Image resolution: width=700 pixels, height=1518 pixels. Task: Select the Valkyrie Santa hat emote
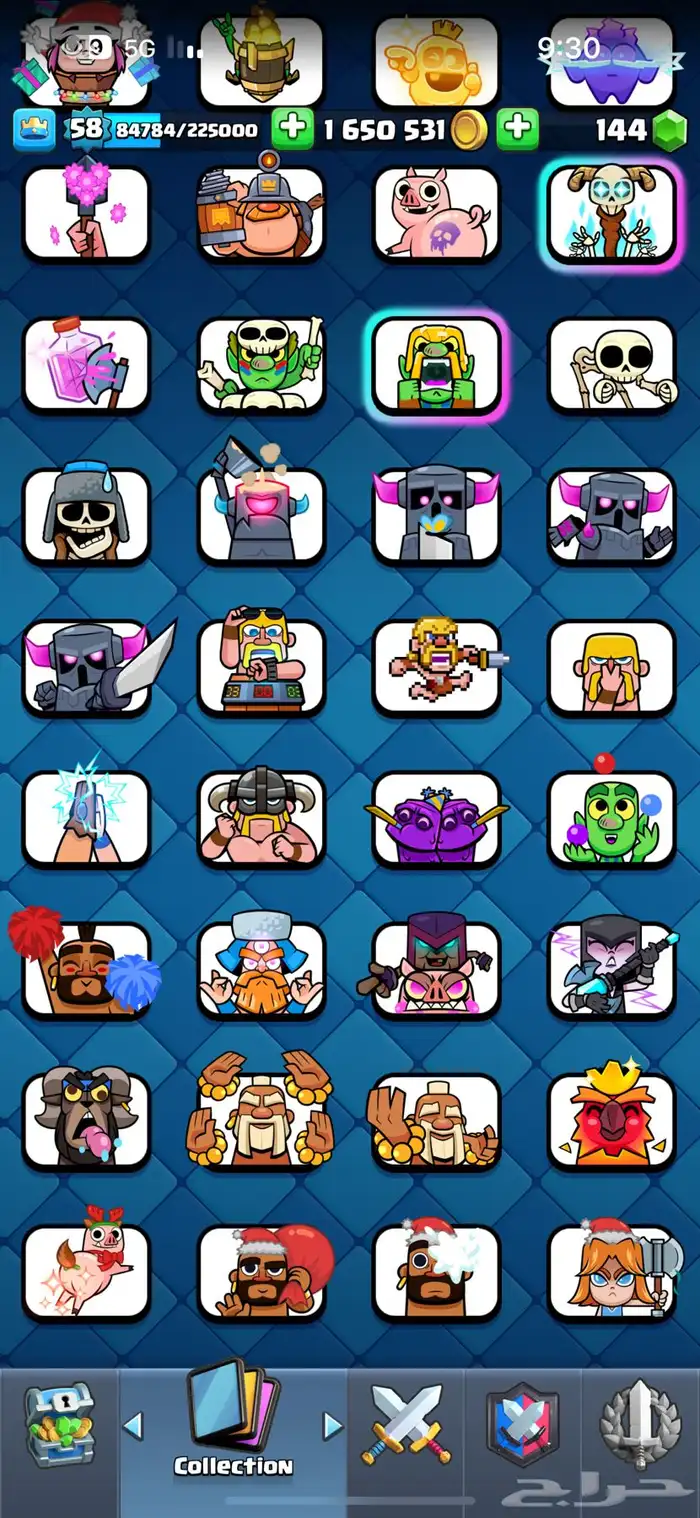tap(612, 1270)
